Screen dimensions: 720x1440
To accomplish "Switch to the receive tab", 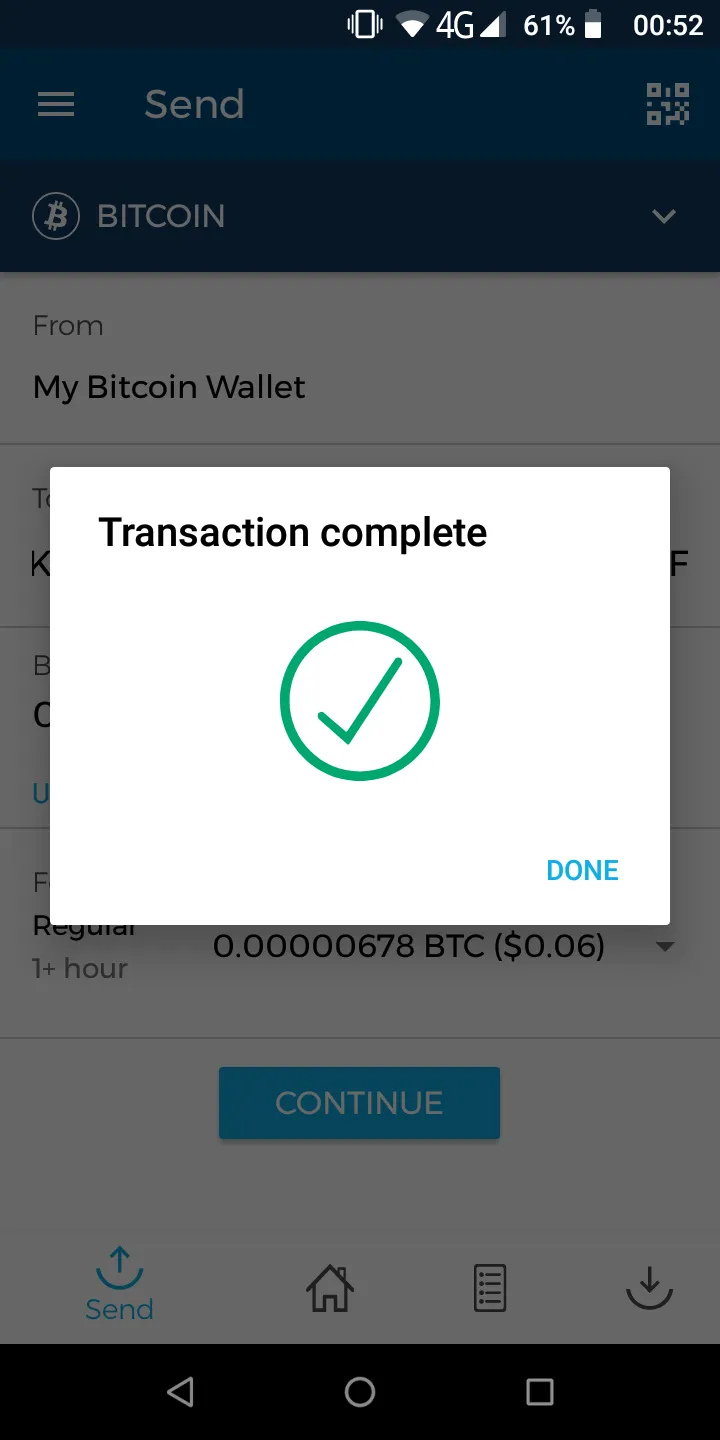I will click(x=649, y=1287).
